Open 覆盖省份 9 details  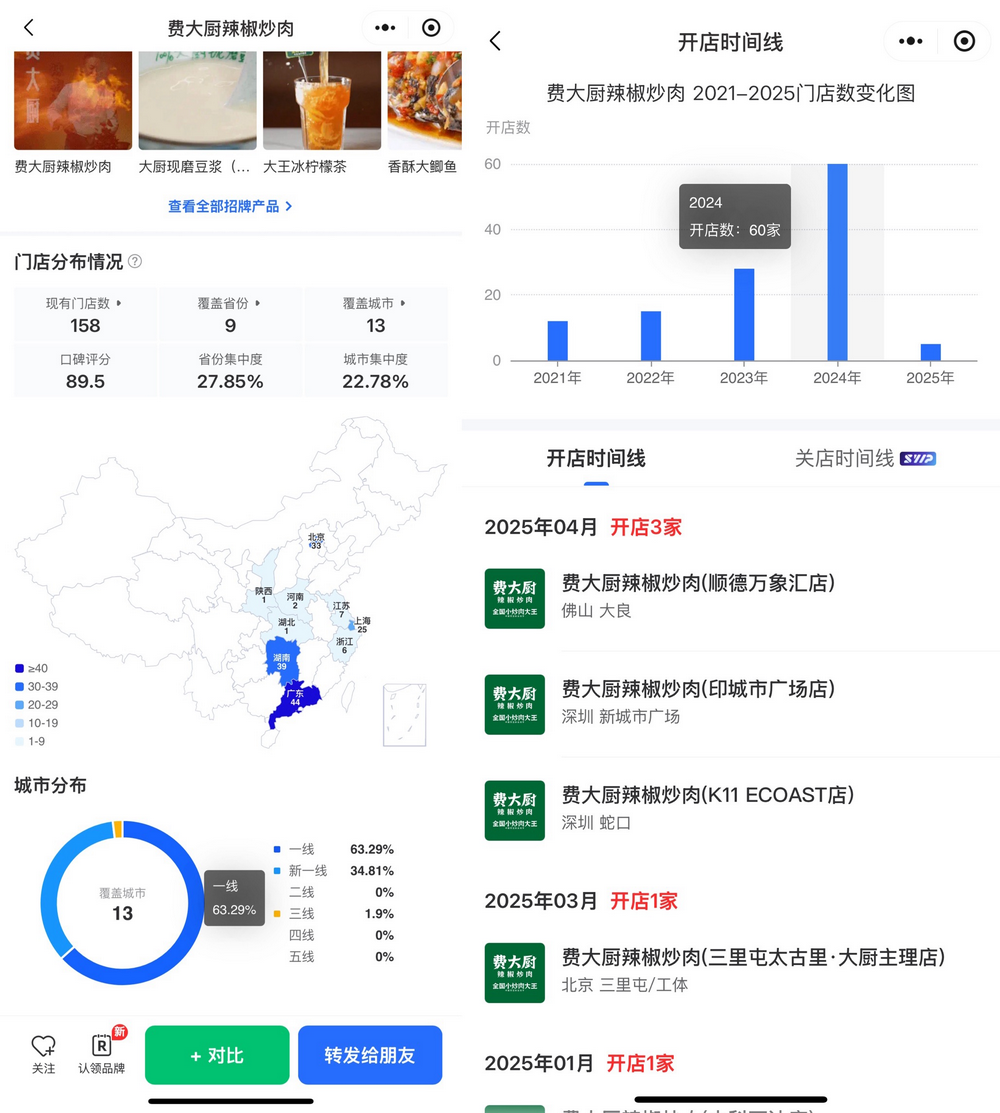tap(230, 314)
